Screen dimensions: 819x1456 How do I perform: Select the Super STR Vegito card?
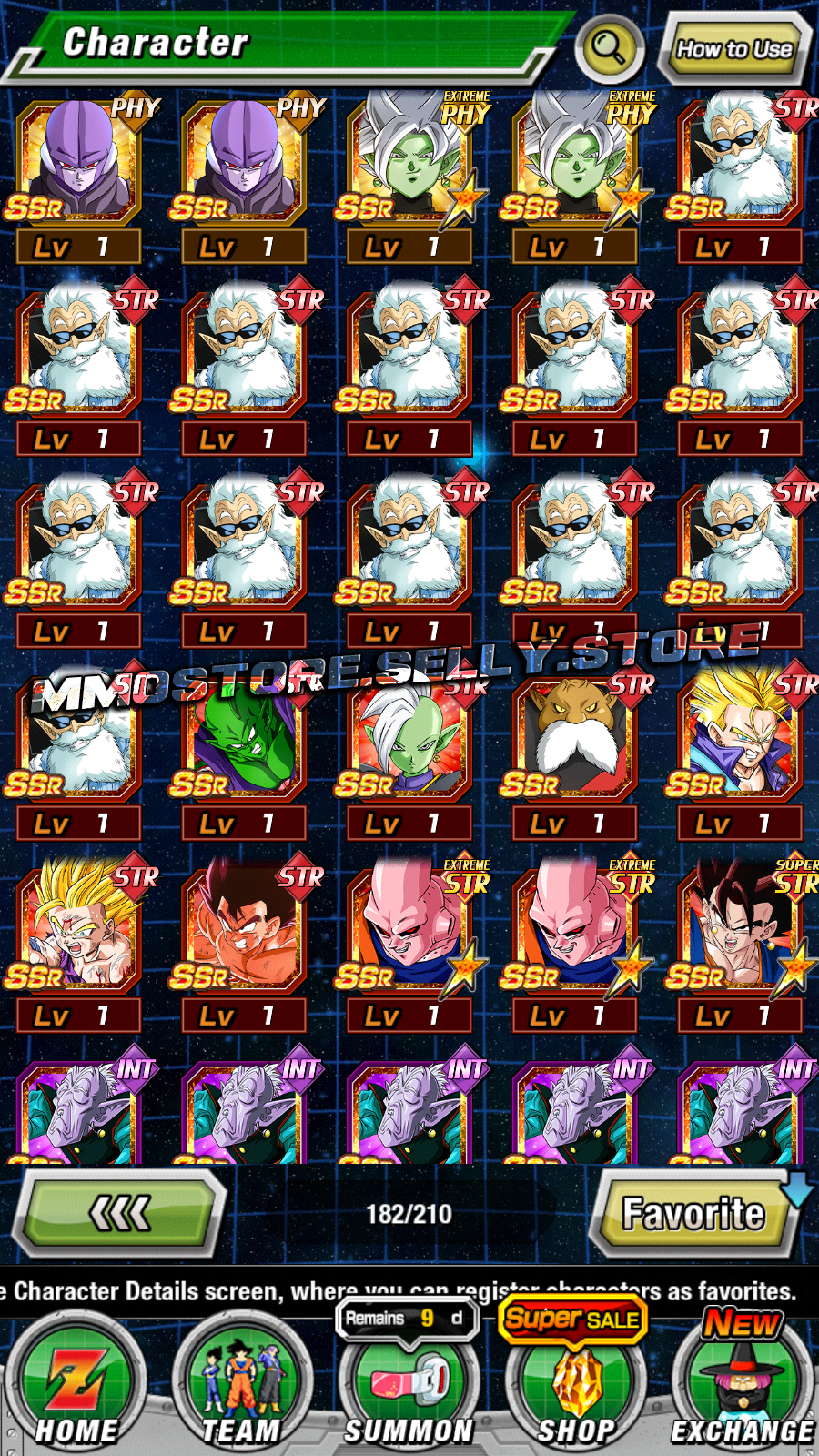click(739, 946)
